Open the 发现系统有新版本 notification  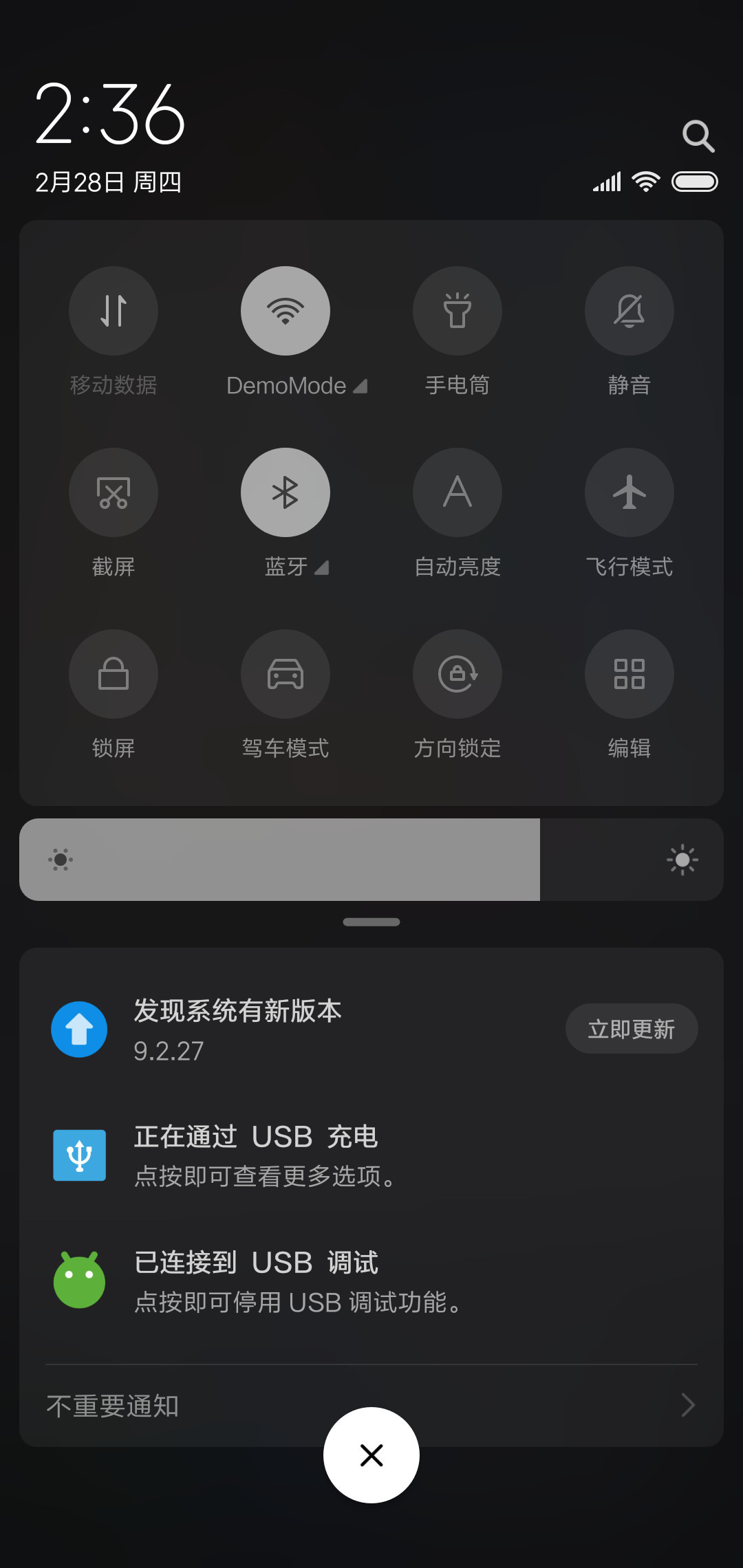click(x=371, y=1030)
